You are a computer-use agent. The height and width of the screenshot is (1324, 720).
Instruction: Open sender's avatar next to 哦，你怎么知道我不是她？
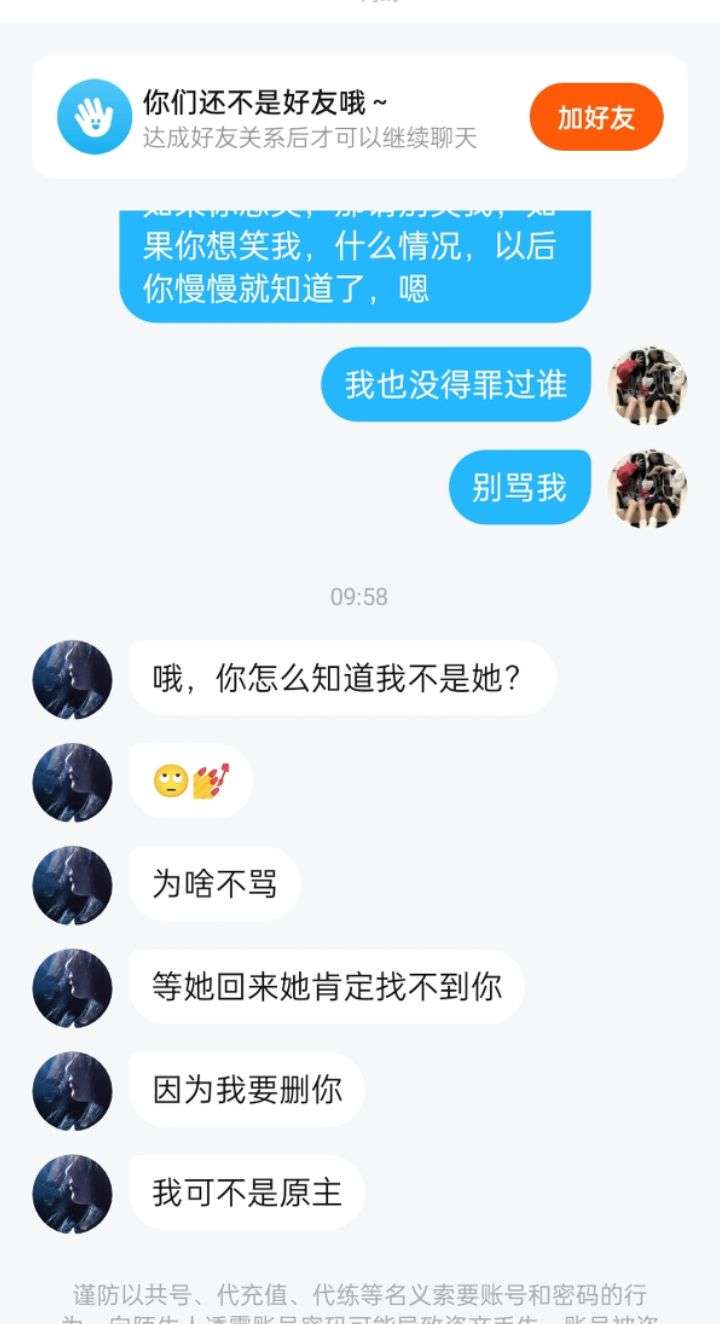click(72, 679)
